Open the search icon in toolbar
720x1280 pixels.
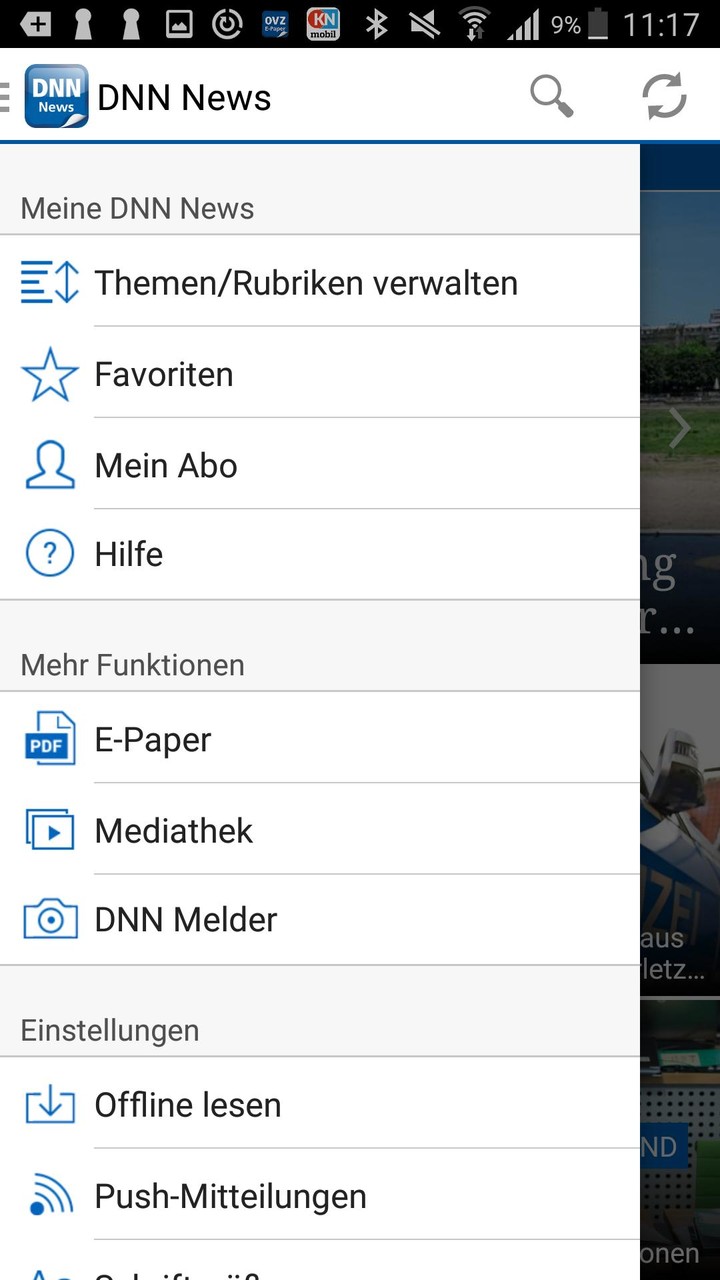click(550, 96)
